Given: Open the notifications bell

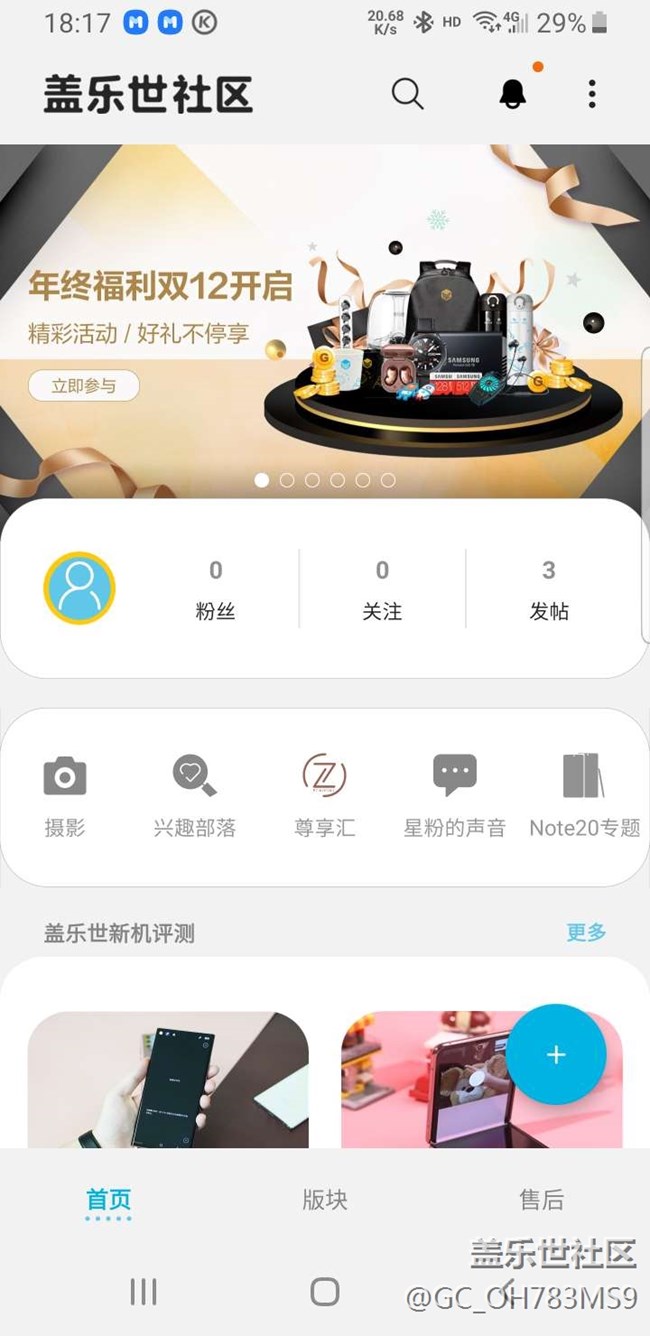Looking at the screenshot, I should [513, 94].
